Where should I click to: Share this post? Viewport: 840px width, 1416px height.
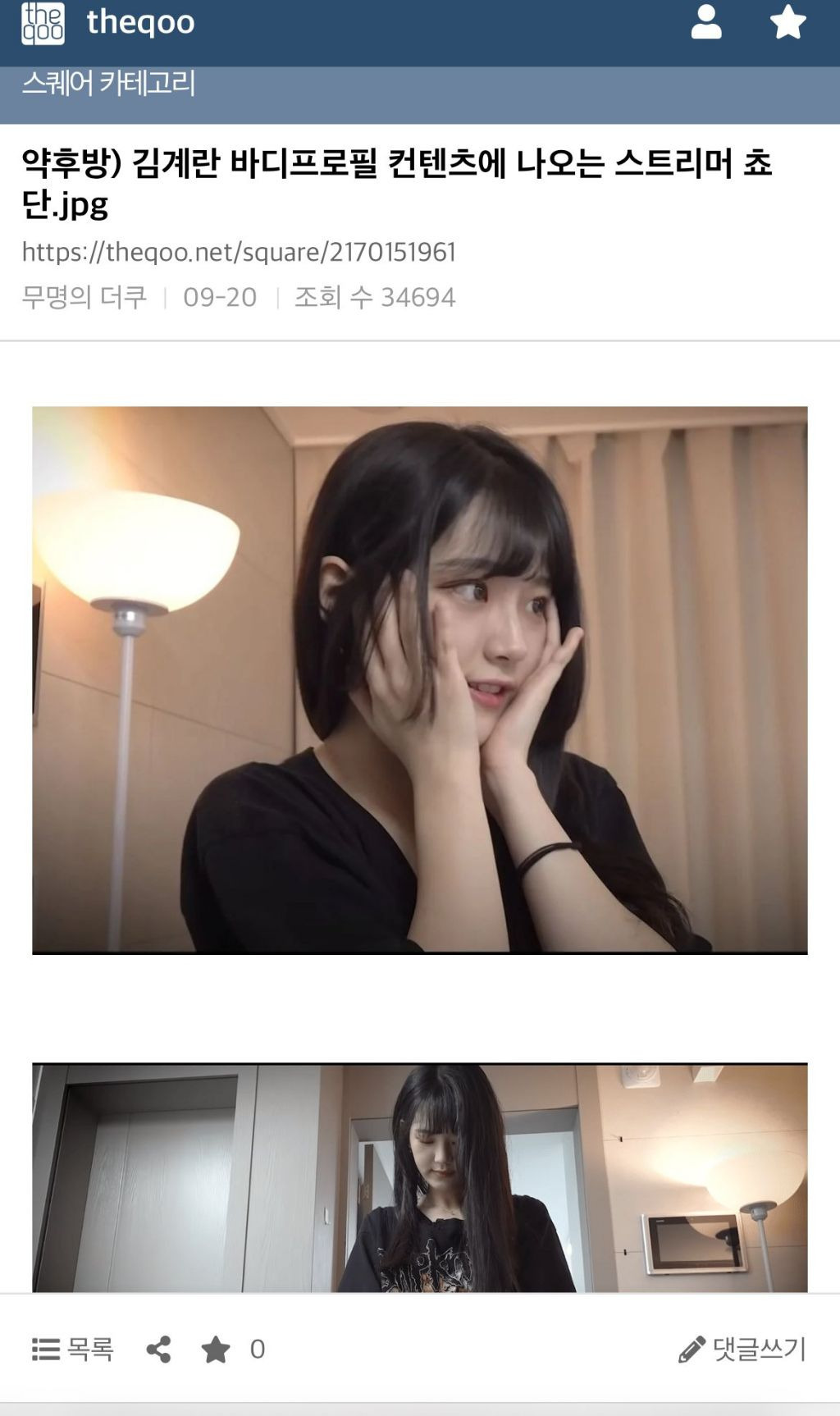158,1349
